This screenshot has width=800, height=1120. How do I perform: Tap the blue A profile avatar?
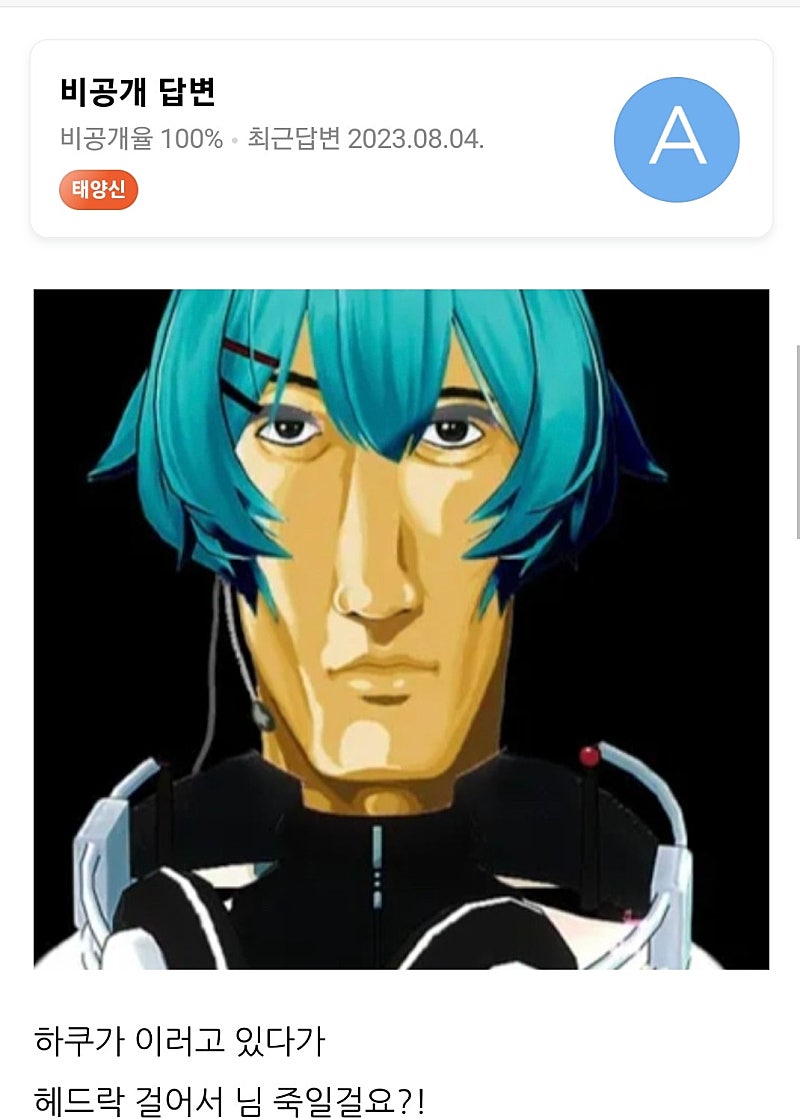(676, 139)
